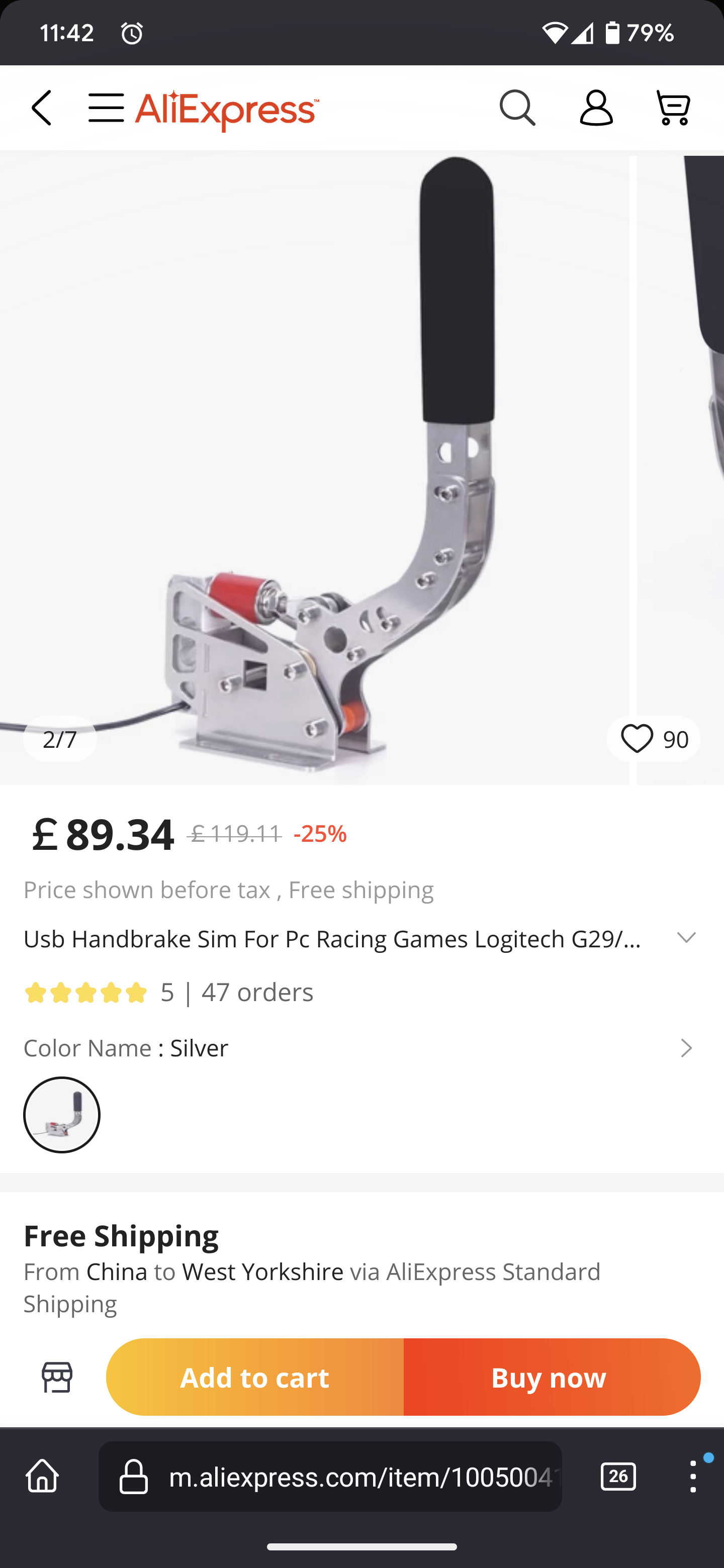Open the browser home button
Screen dimensions: 724x1568
[x=43, y=1476]
